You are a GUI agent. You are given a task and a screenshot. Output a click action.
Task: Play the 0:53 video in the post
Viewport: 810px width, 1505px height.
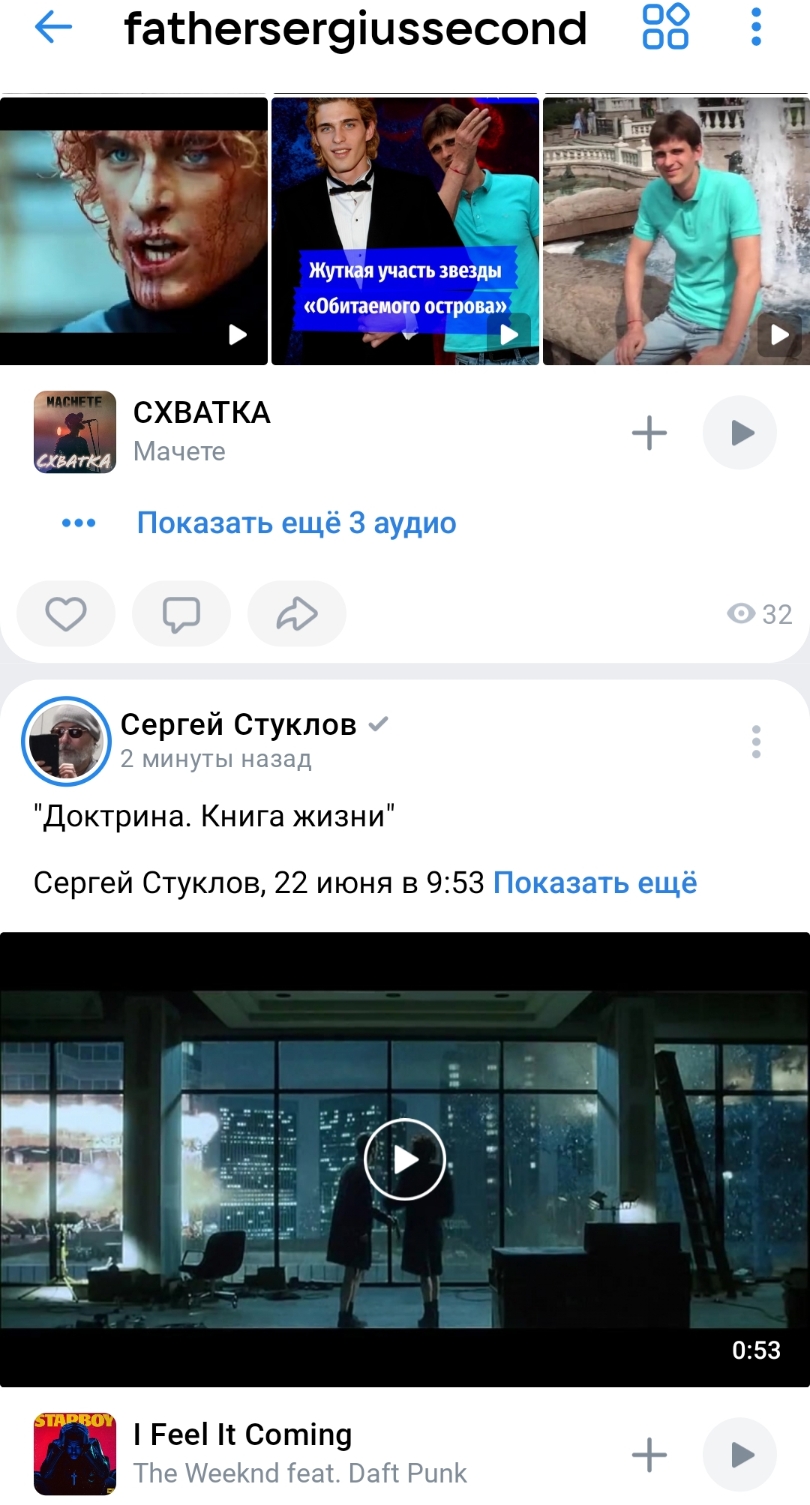point(405,1159)
